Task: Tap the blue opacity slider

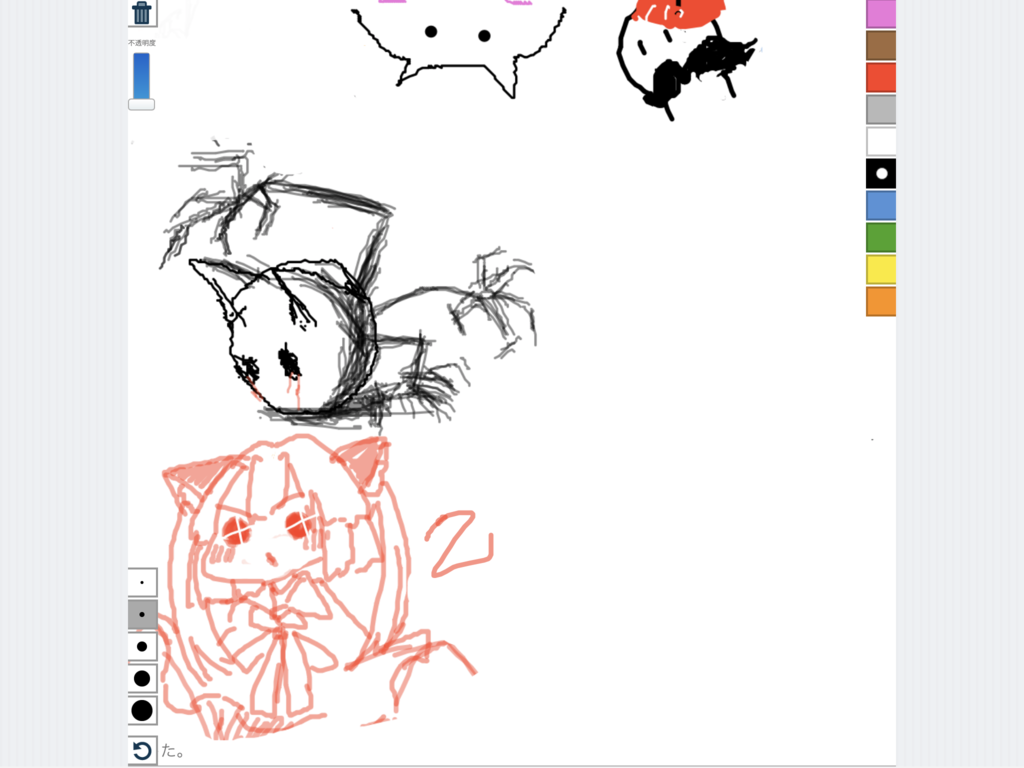Action: pyautogui.click(x=141, y=77)
